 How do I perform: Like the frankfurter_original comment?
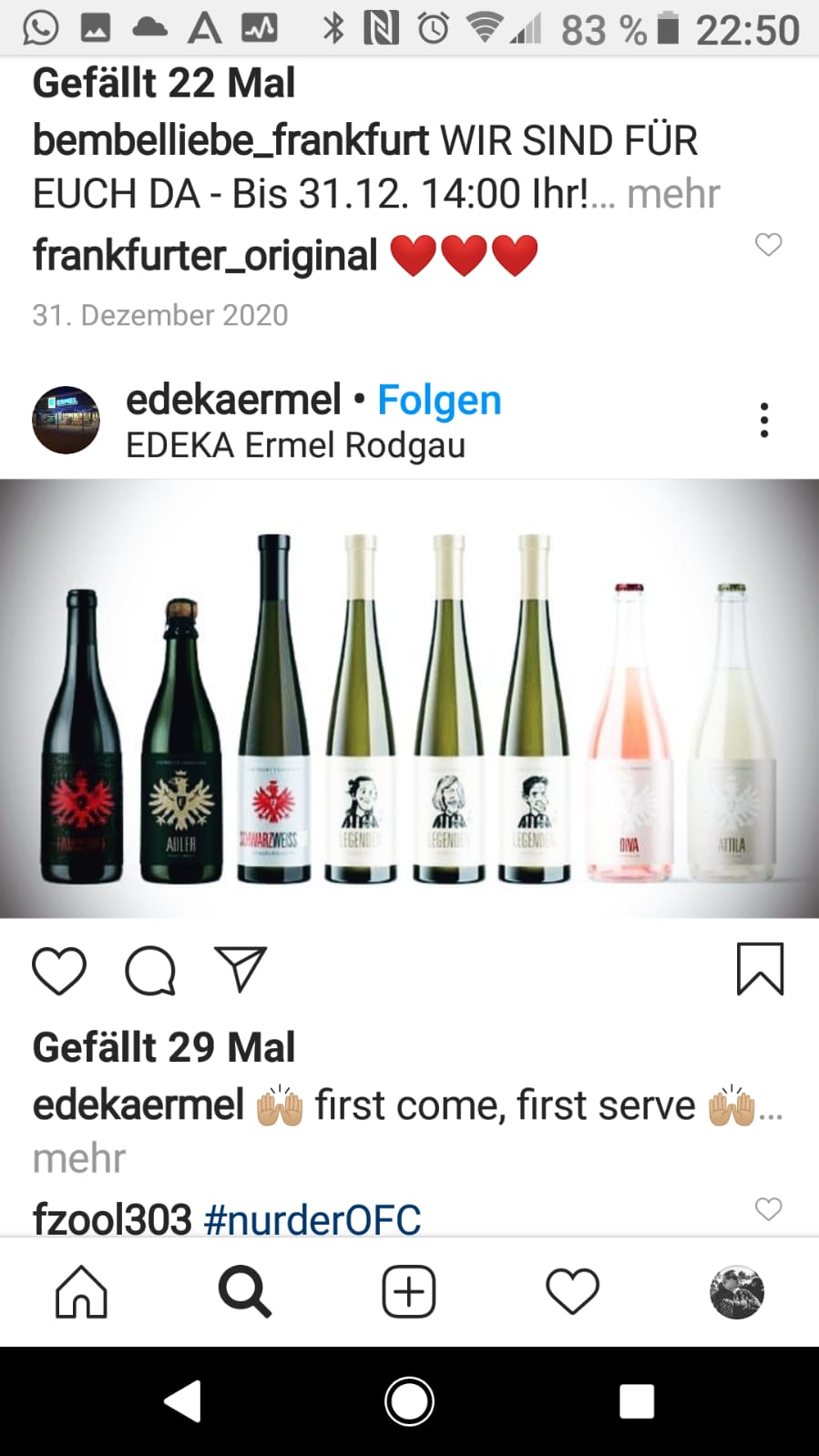pos(769,244)
